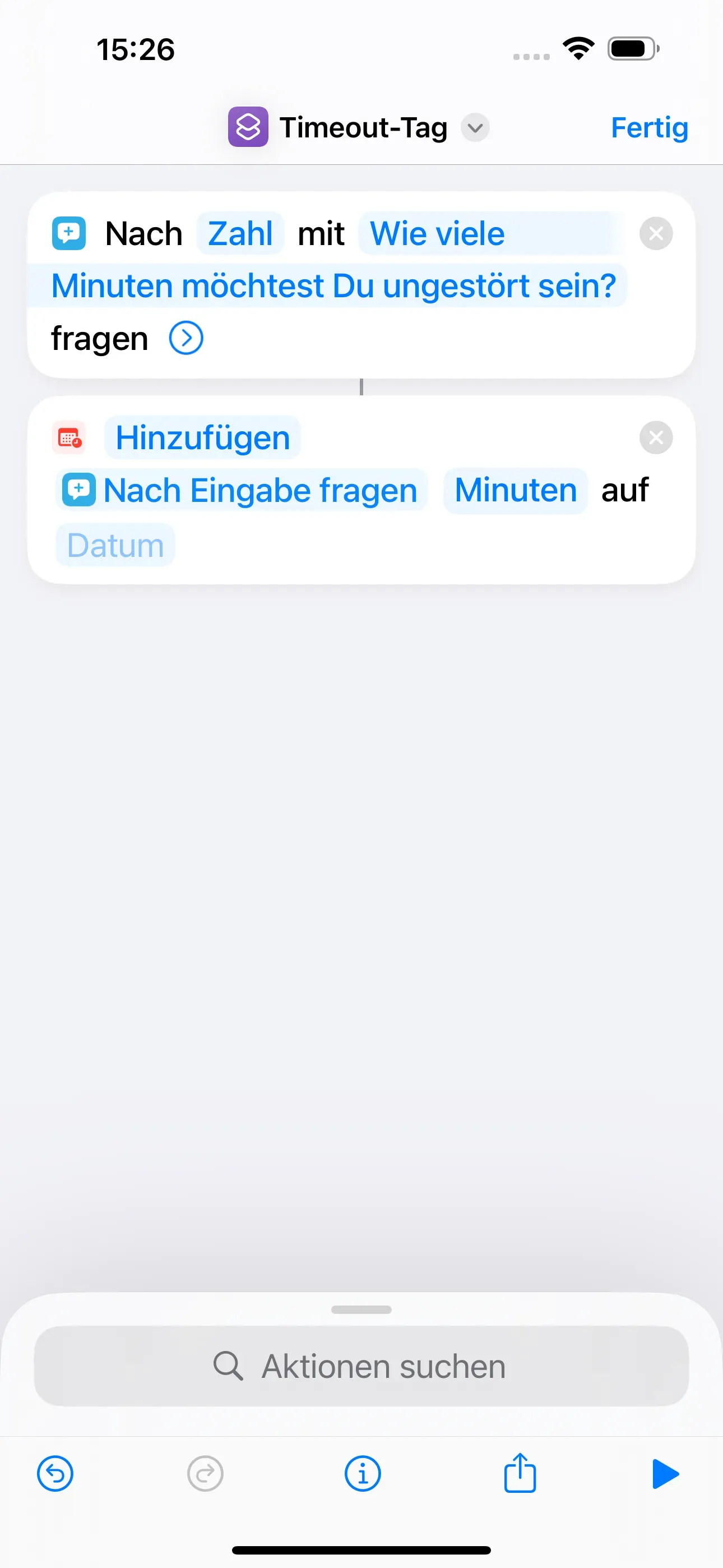Open the Aktionen suchen search field
The width and height of the screenshot is (723, 1568).
[x=361, y=1366]
